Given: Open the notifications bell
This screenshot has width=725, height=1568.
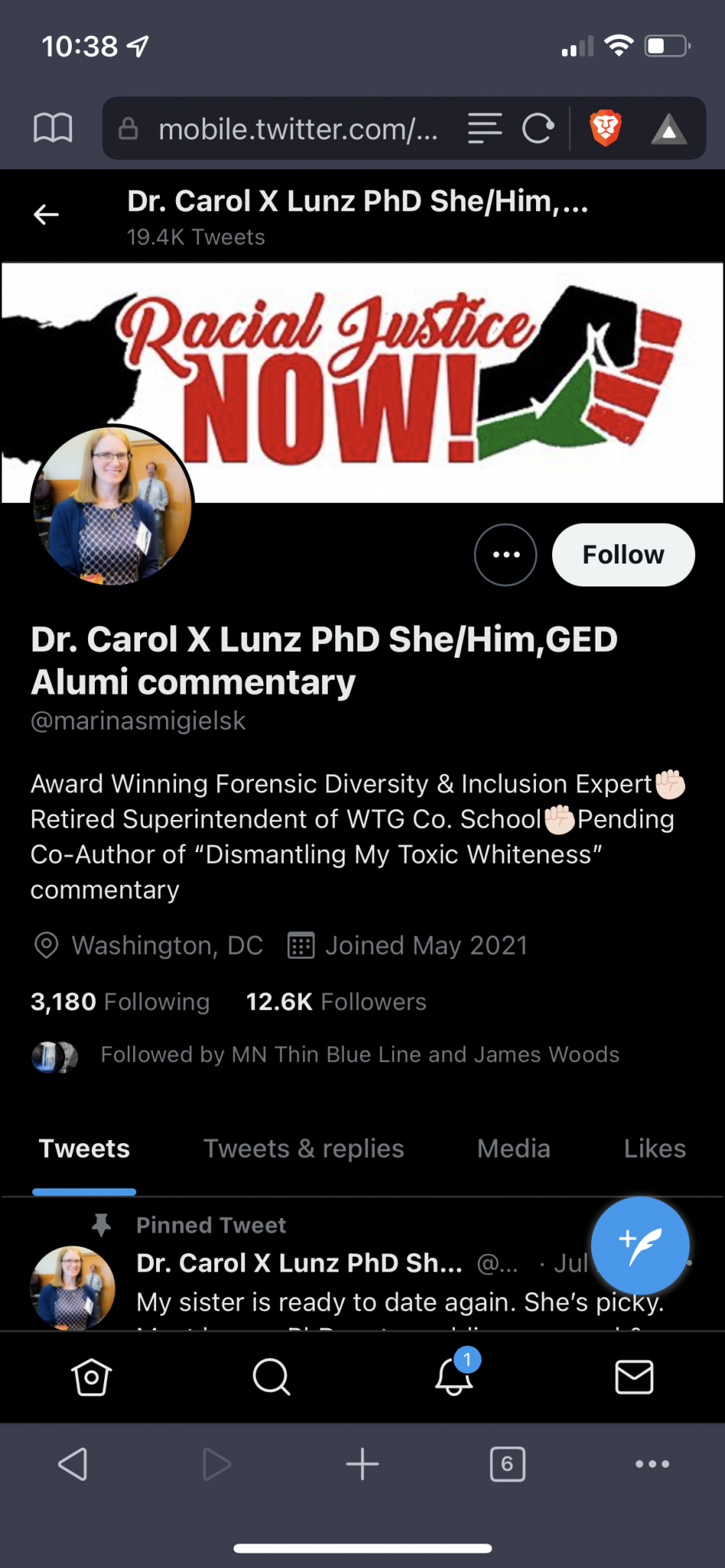Looking at the screenshot, I should tap(453, 1377).
